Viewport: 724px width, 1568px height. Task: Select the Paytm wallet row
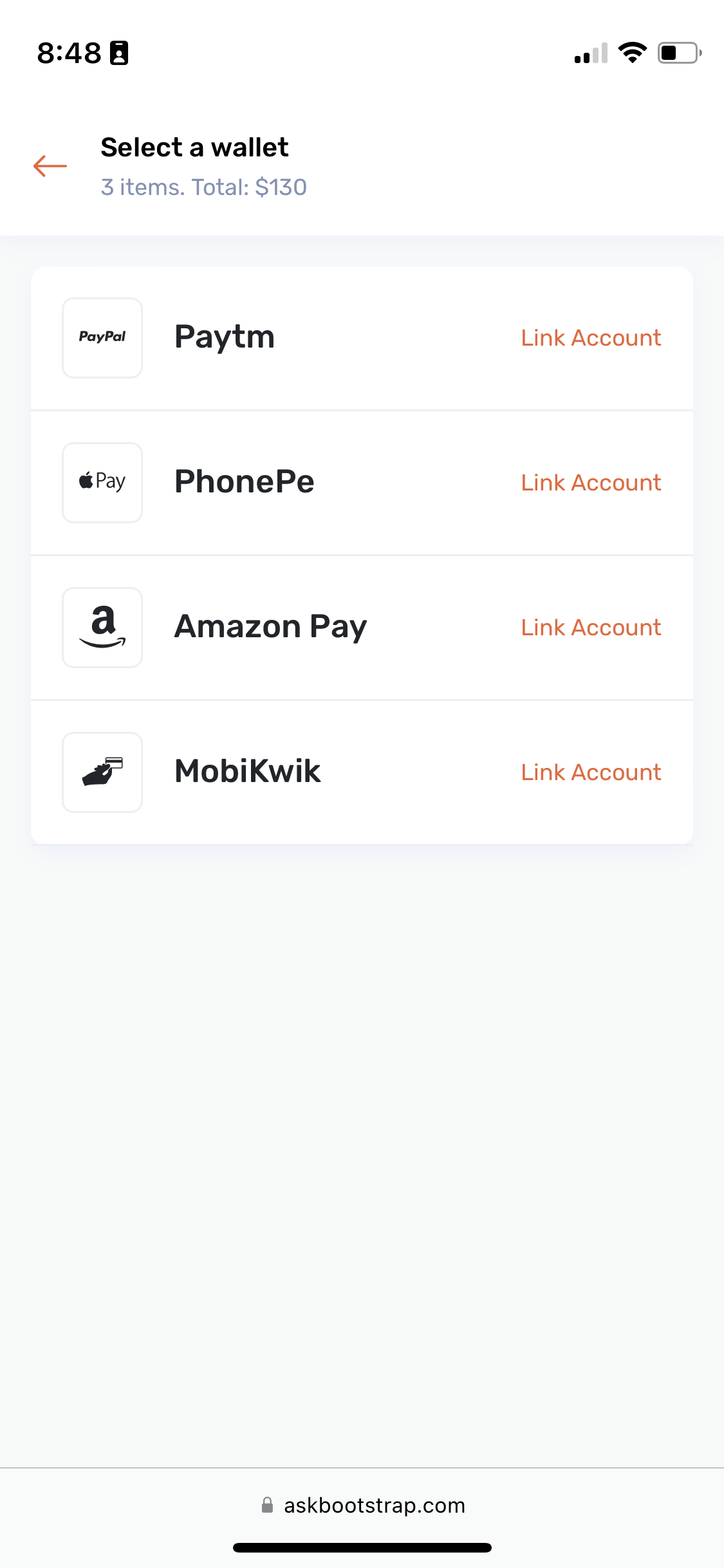(x=362, y=338)
